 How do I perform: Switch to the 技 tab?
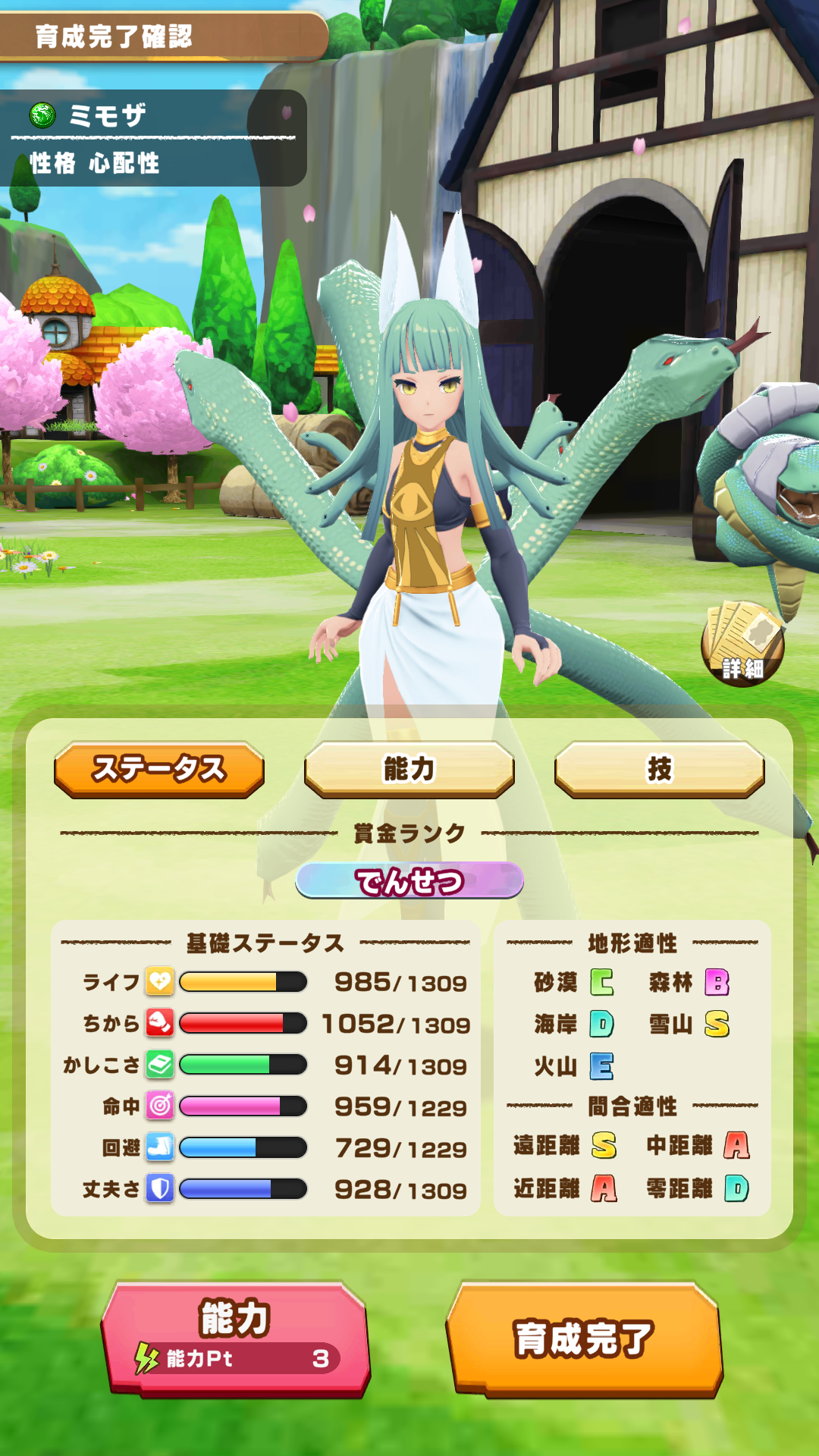click(659, 769)
